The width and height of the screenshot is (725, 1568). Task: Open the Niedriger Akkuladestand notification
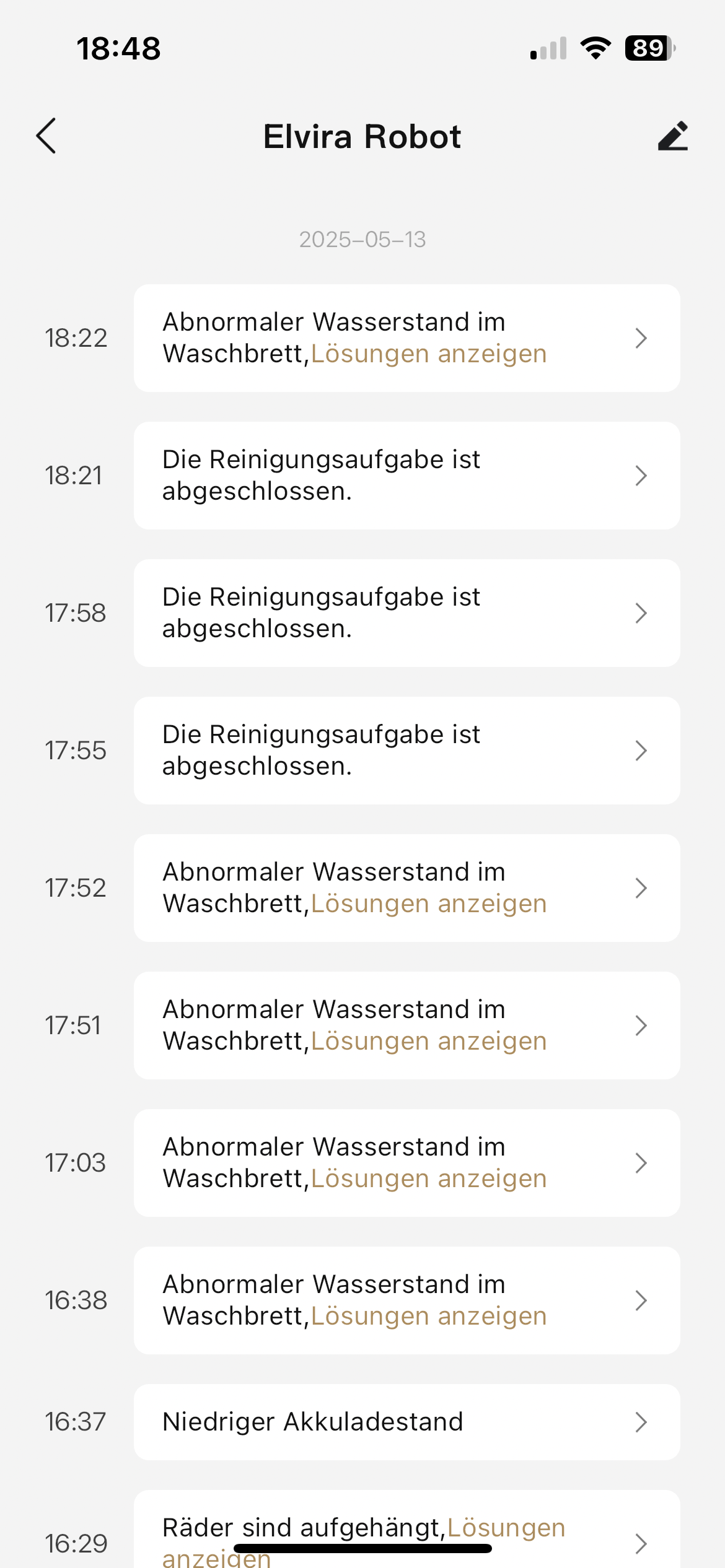pos(407,1422)
